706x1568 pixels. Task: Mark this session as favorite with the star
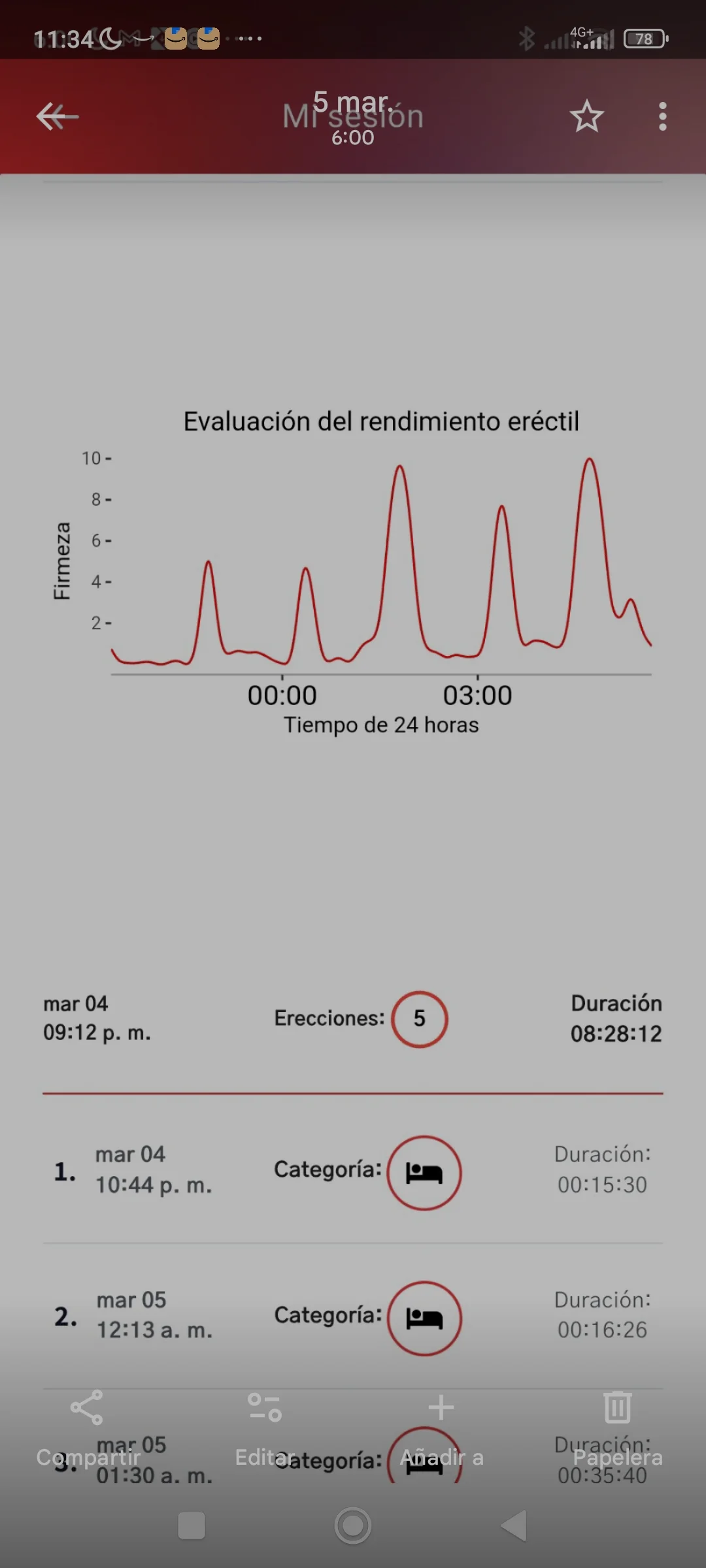(x=586, y=117)
